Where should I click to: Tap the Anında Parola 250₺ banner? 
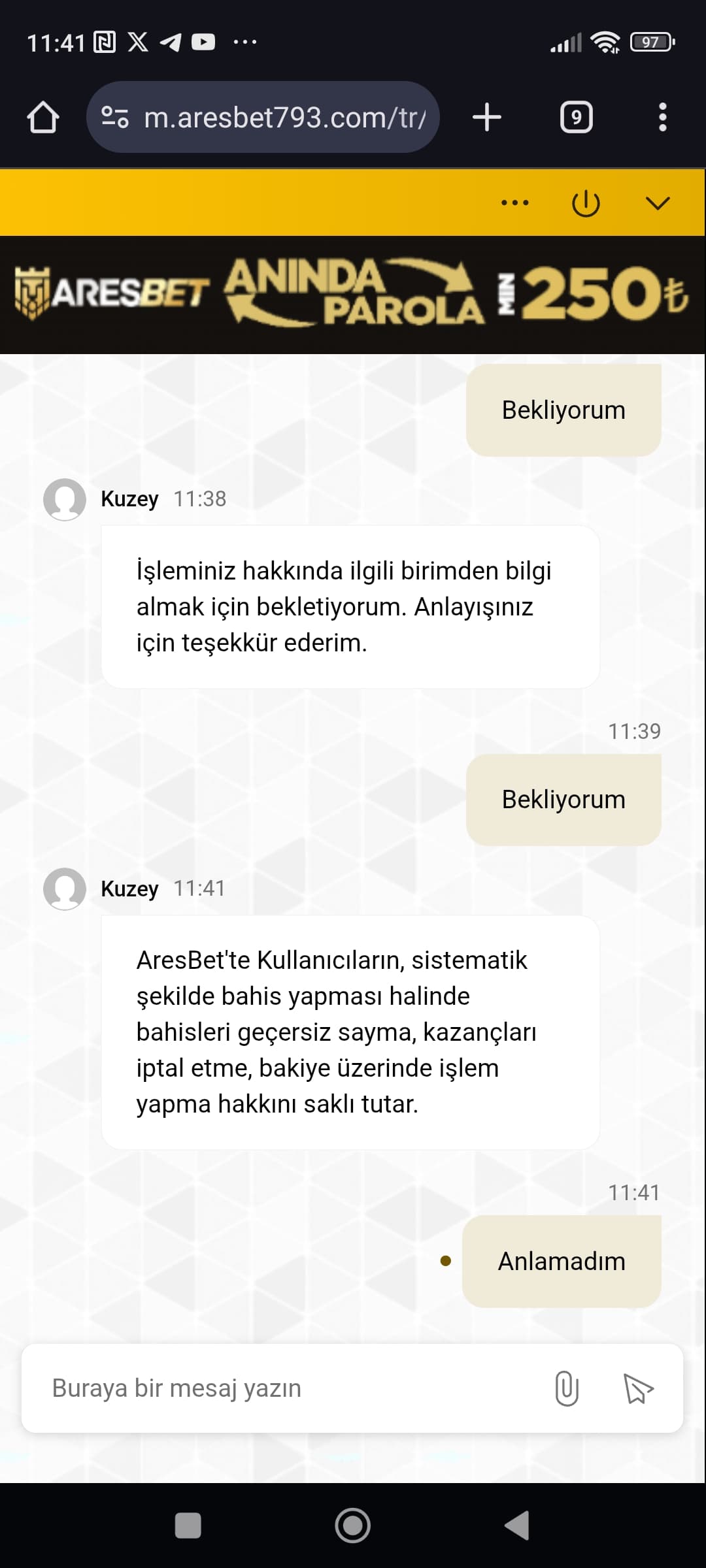click(x=353, y=295)
